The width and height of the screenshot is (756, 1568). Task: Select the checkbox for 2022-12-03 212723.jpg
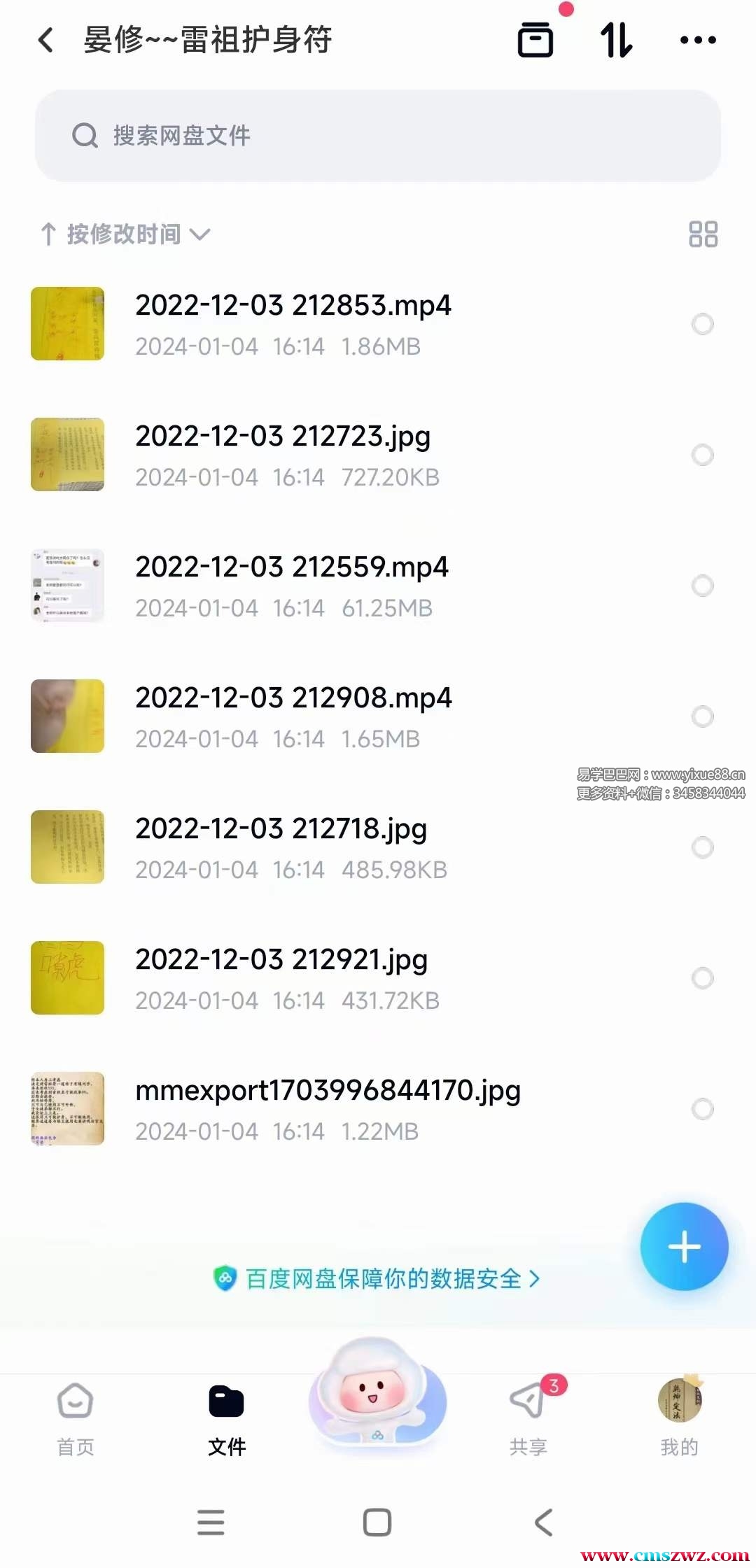[702, 455]
